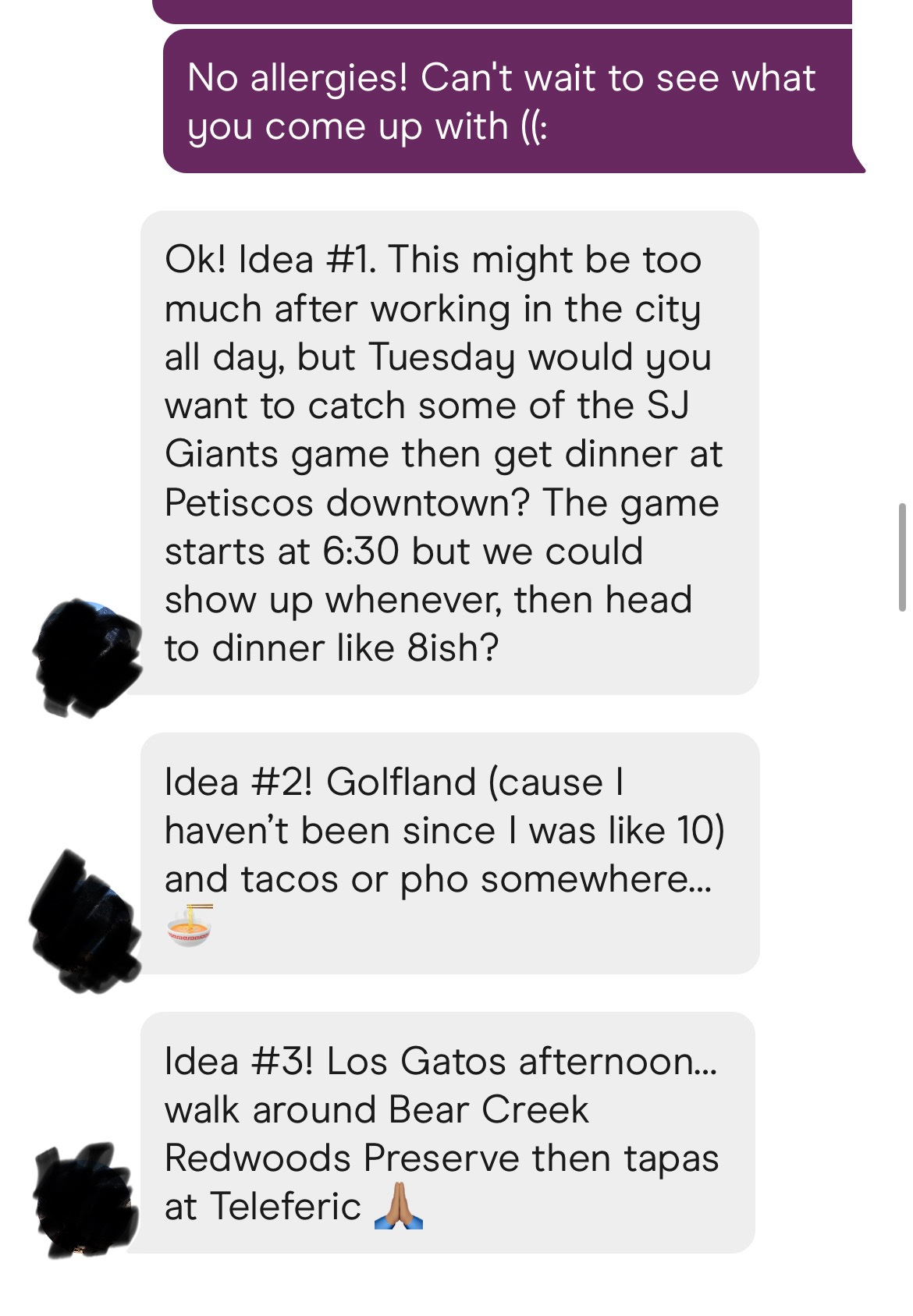
Task: Open sender's avatar beside the Idea #1 message
Action: point(84,657)
